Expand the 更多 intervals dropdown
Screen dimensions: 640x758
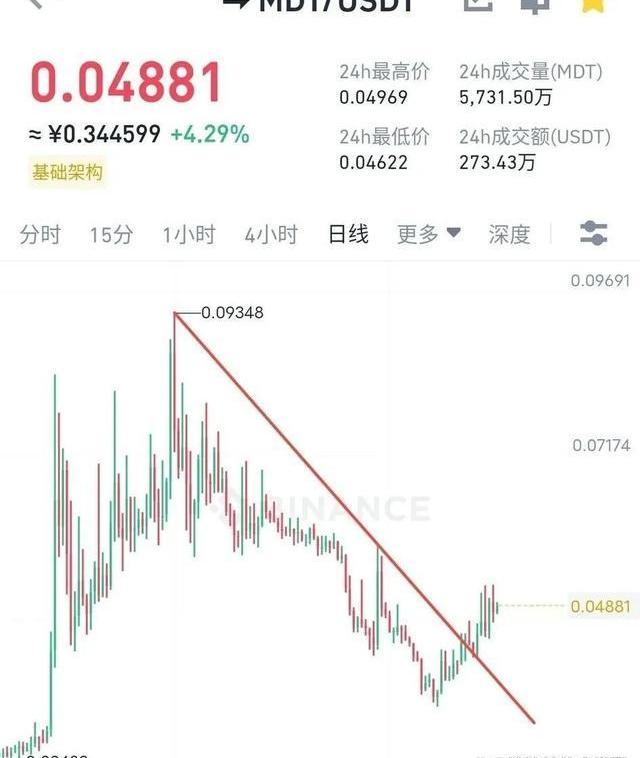(x=429, y=234)
